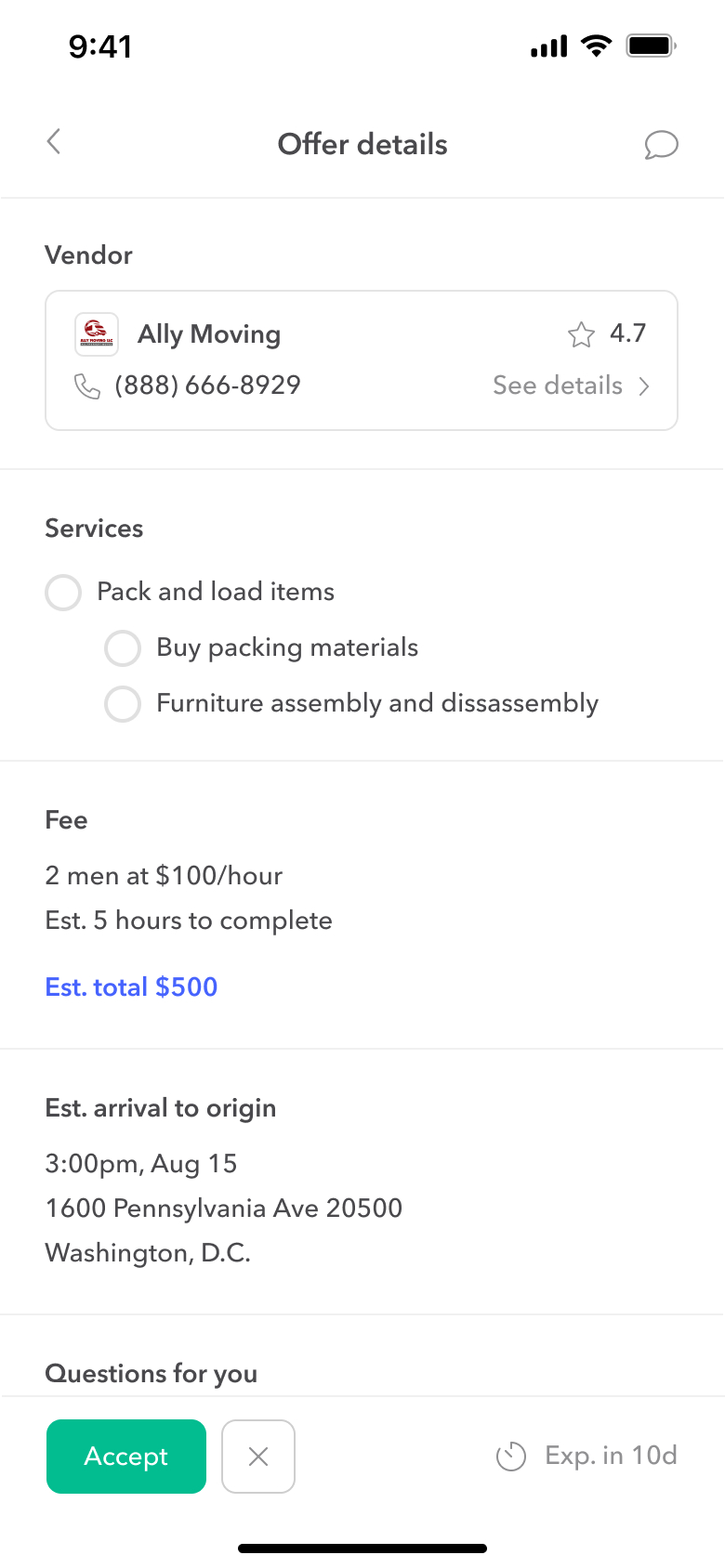The height and width of the screenshot is (1568, 725).
Task: Open chat with the vendor
Action: coord(661,145)
